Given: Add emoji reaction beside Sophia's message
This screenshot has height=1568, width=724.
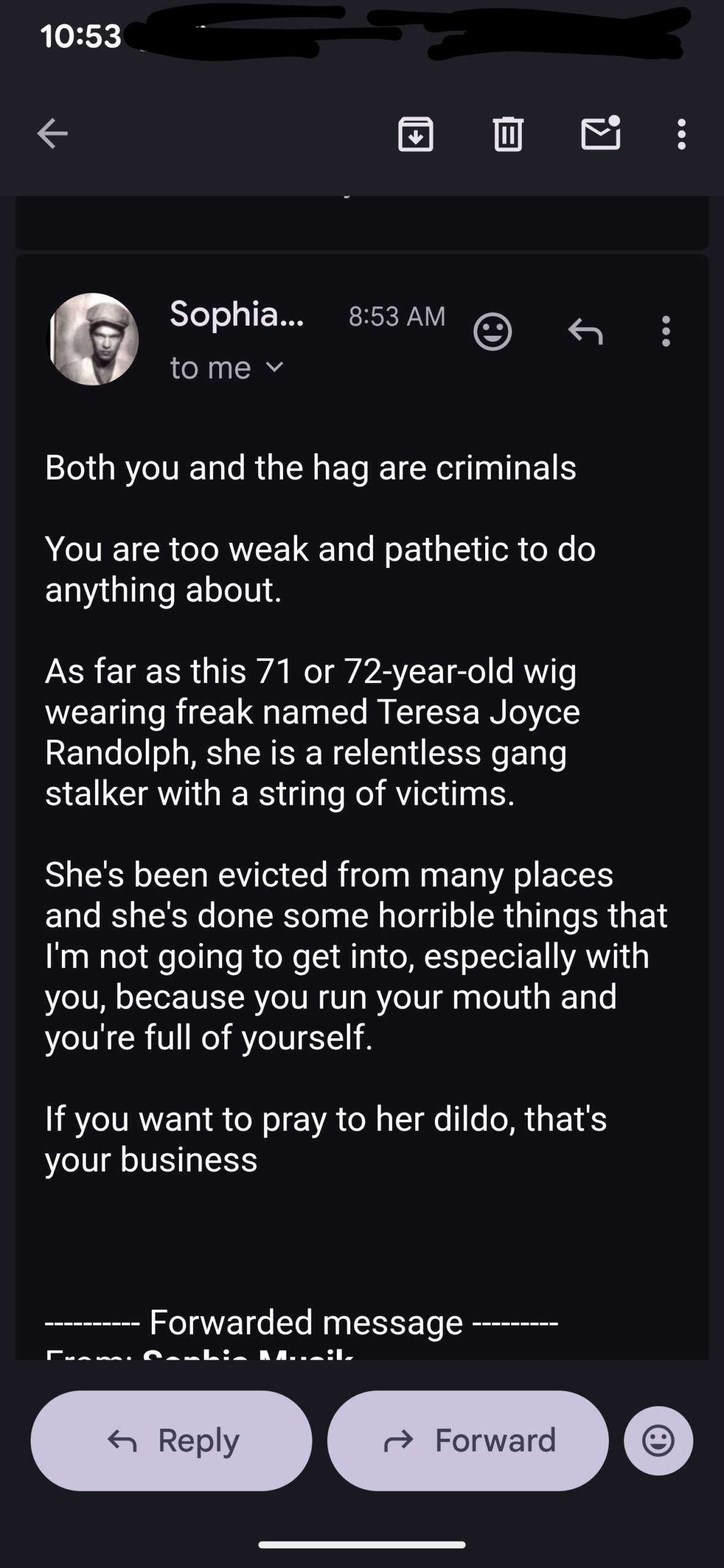Looking at the screenshot, I should [x=492, y=331].
